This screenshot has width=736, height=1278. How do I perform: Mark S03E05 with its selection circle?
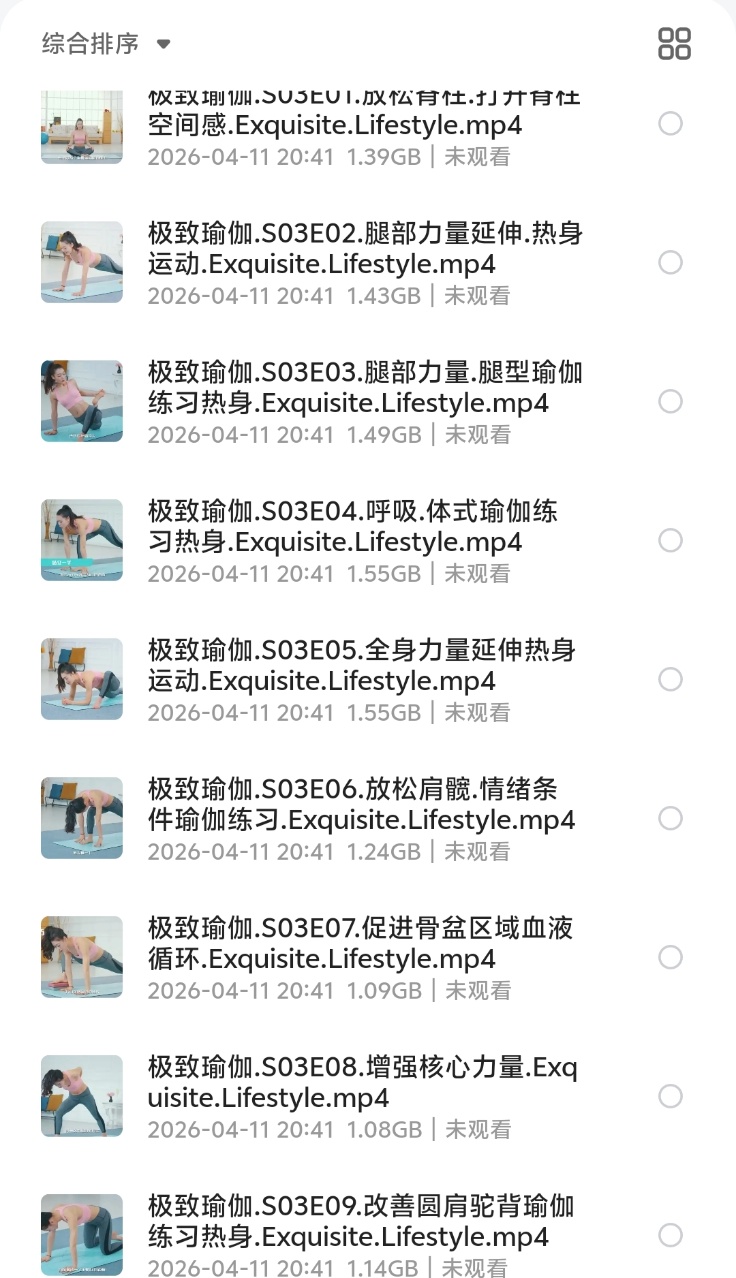point(670,679)
